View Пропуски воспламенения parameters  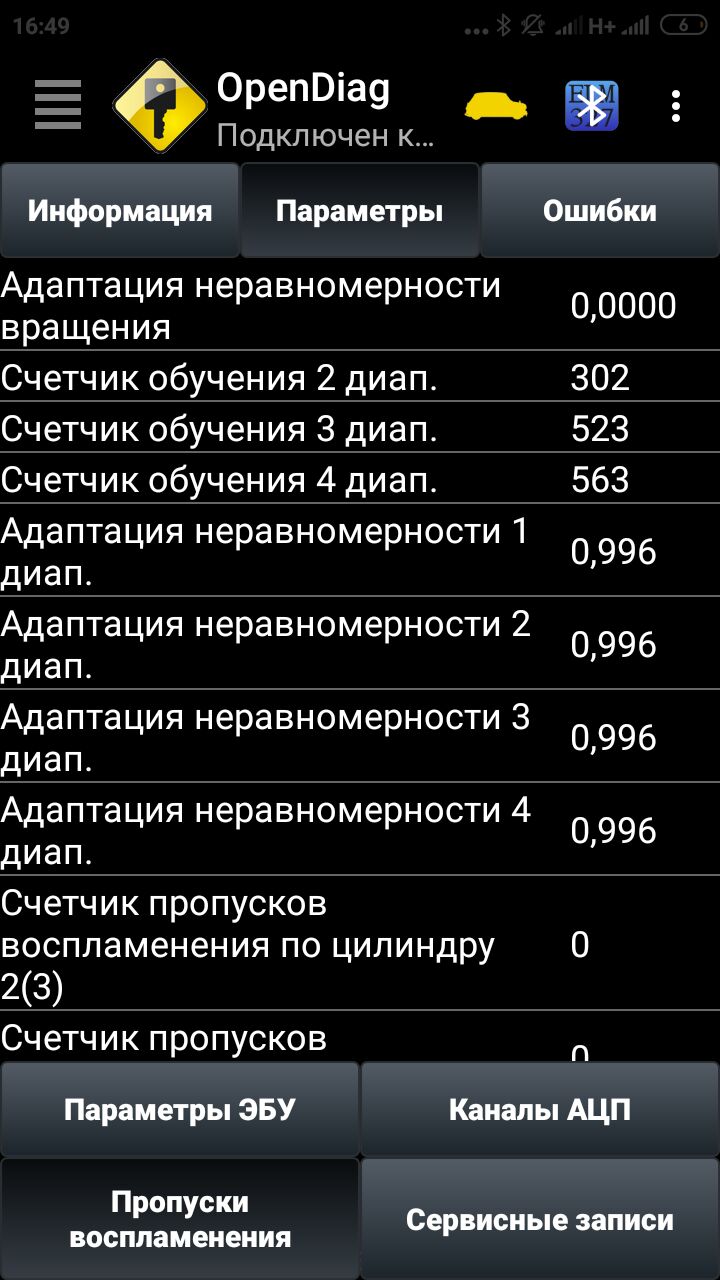pos(180,1219)
